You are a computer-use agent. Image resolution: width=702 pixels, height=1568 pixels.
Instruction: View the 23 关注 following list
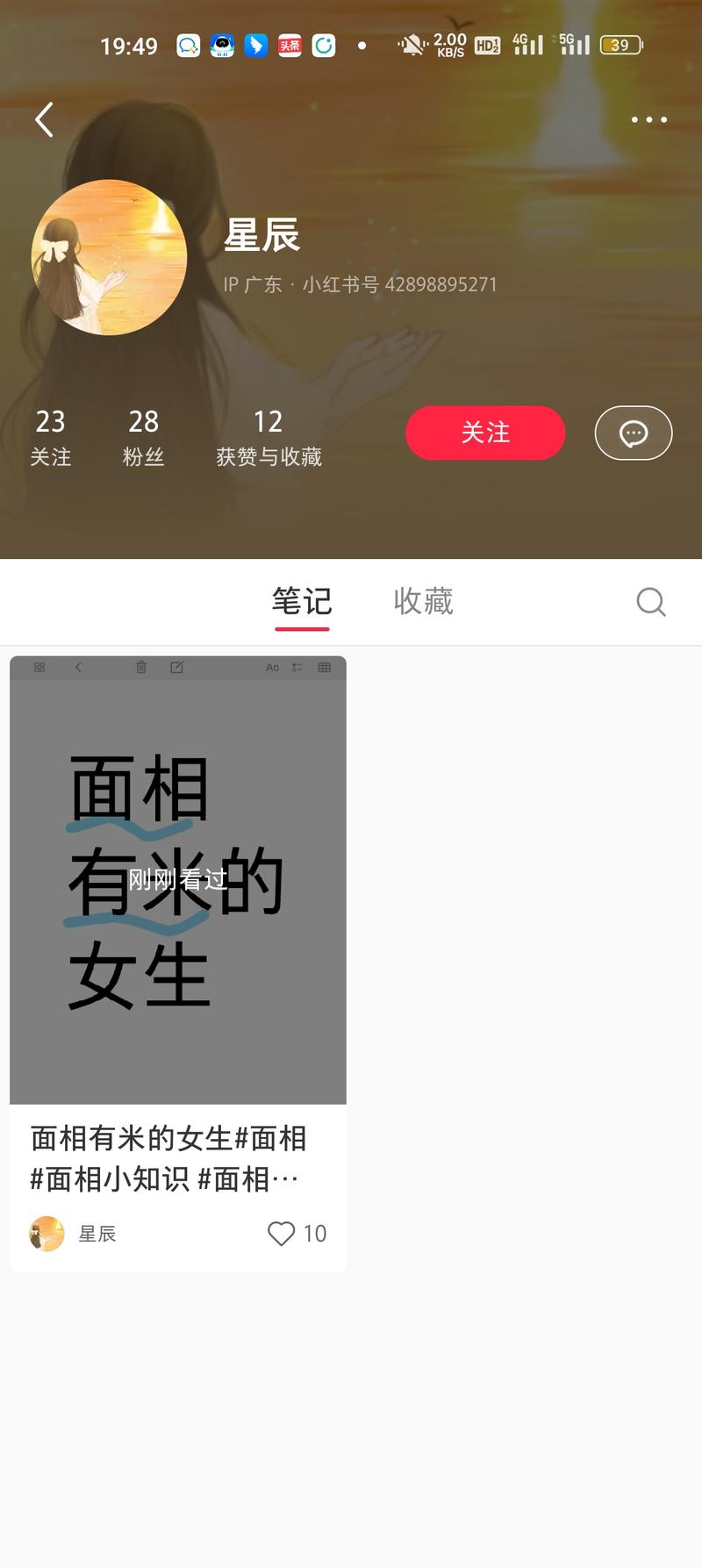(51, 437)
